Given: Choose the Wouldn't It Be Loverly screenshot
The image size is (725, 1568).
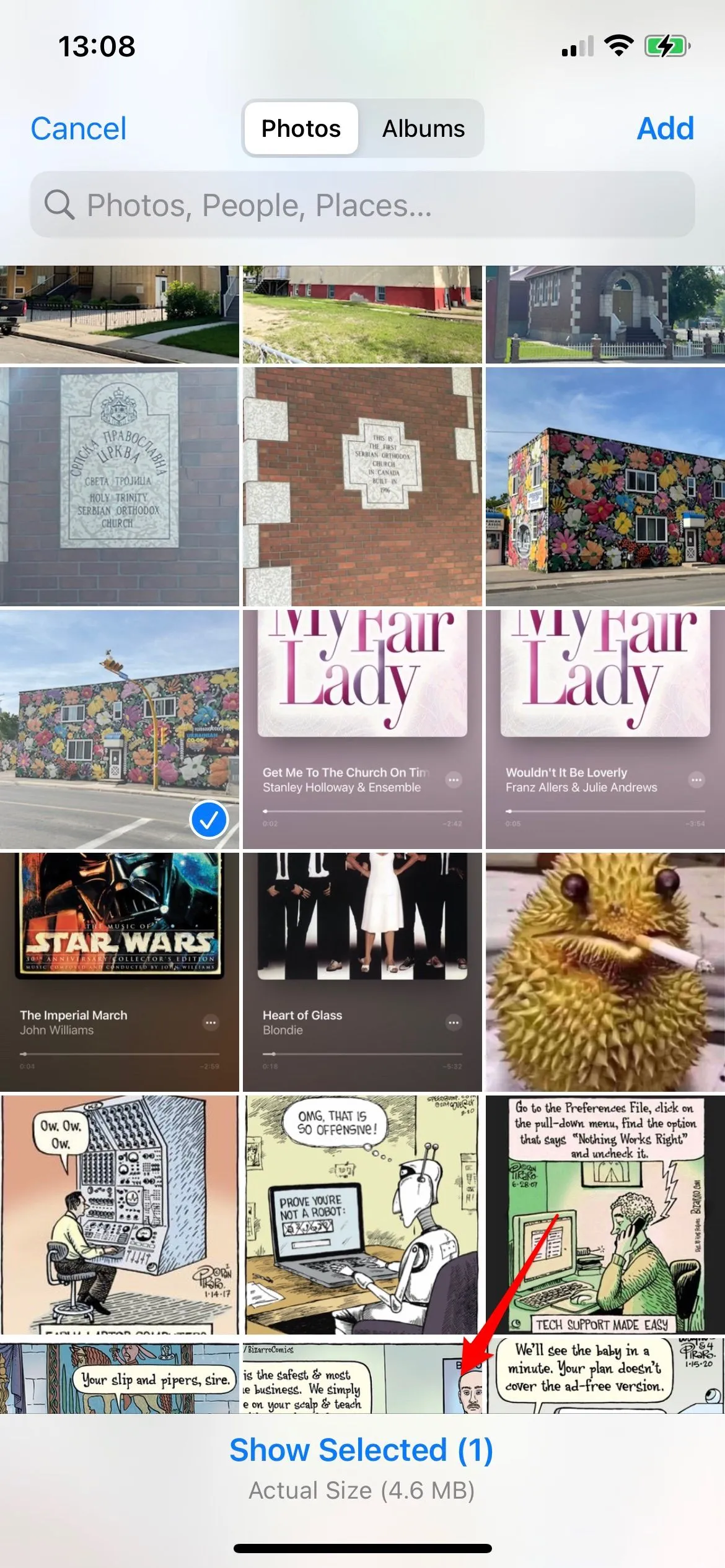Looking at the screenshot, I should (x=605, y=729).
